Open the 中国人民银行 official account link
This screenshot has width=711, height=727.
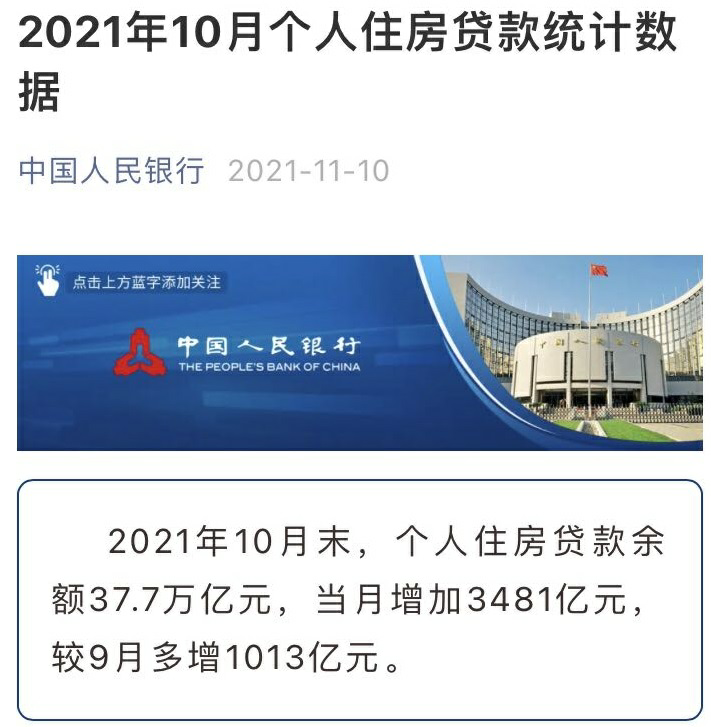pos(111,170)
